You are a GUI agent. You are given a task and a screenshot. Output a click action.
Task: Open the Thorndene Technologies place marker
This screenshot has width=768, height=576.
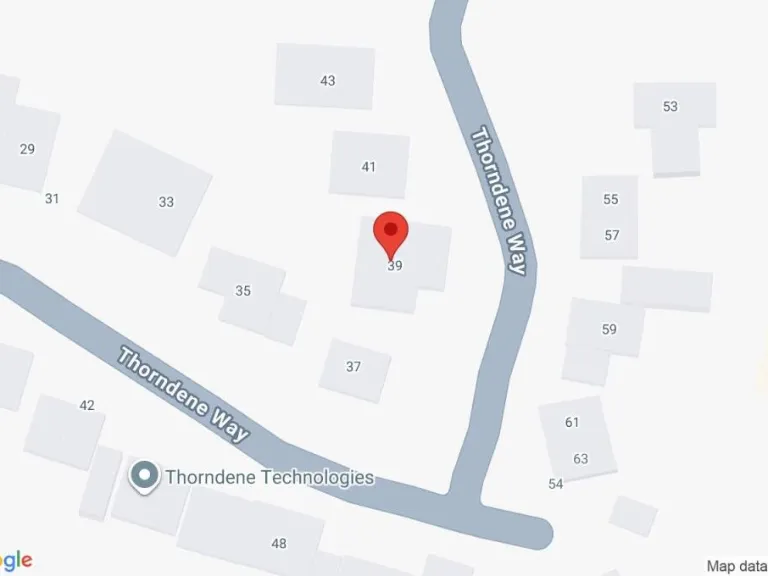146,477
